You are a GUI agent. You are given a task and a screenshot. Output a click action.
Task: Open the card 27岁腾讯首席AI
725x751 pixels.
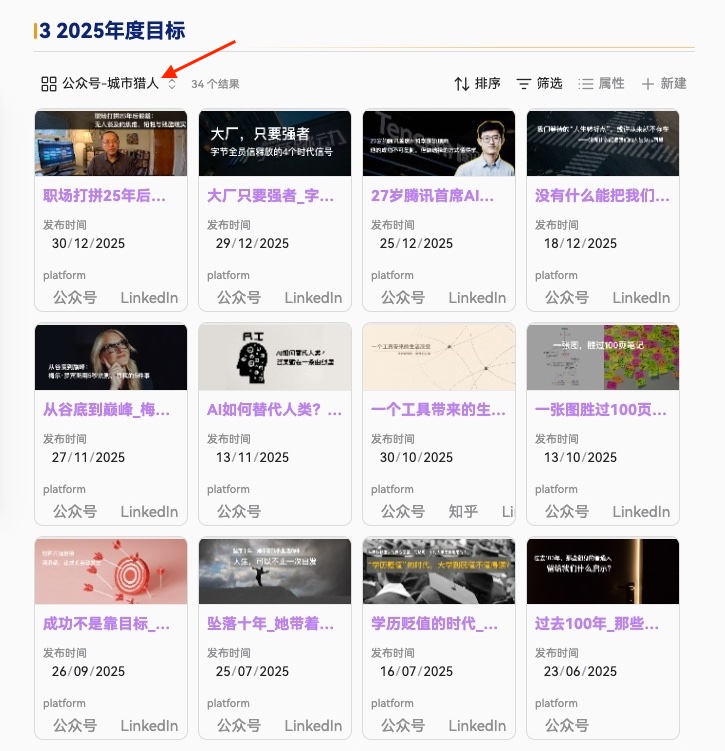pos(434,196)
